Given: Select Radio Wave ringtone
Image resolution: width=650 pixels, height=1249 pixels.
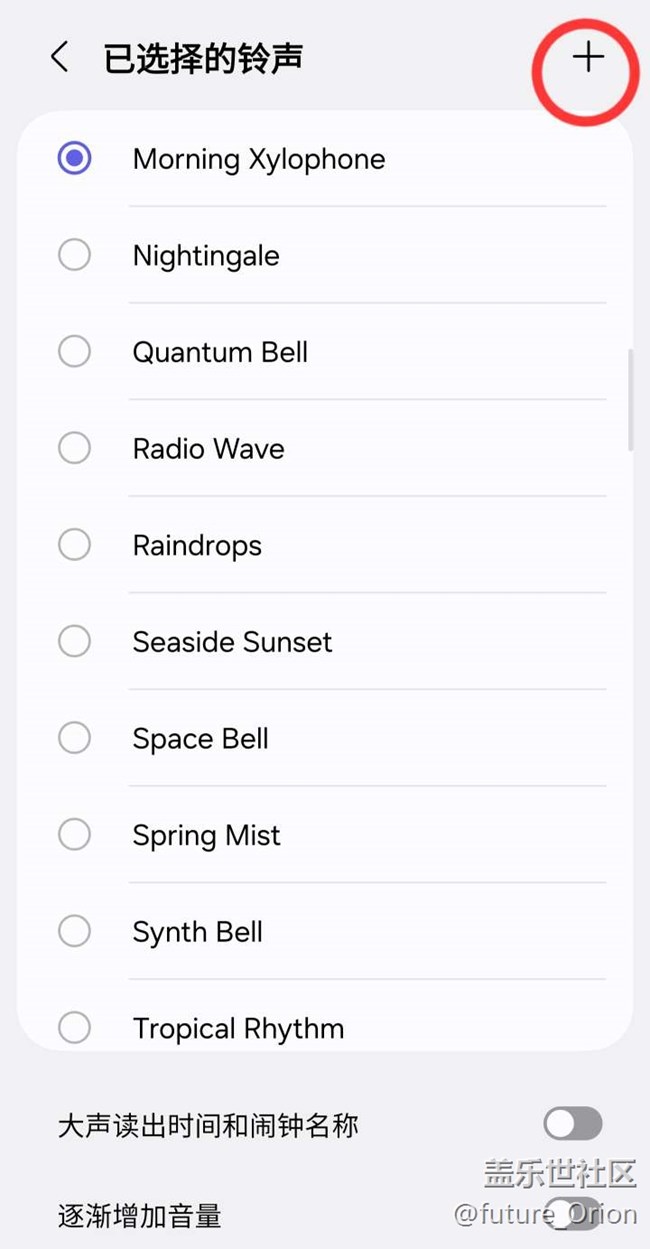Looking at the screenshot, I should pos(74,449).
